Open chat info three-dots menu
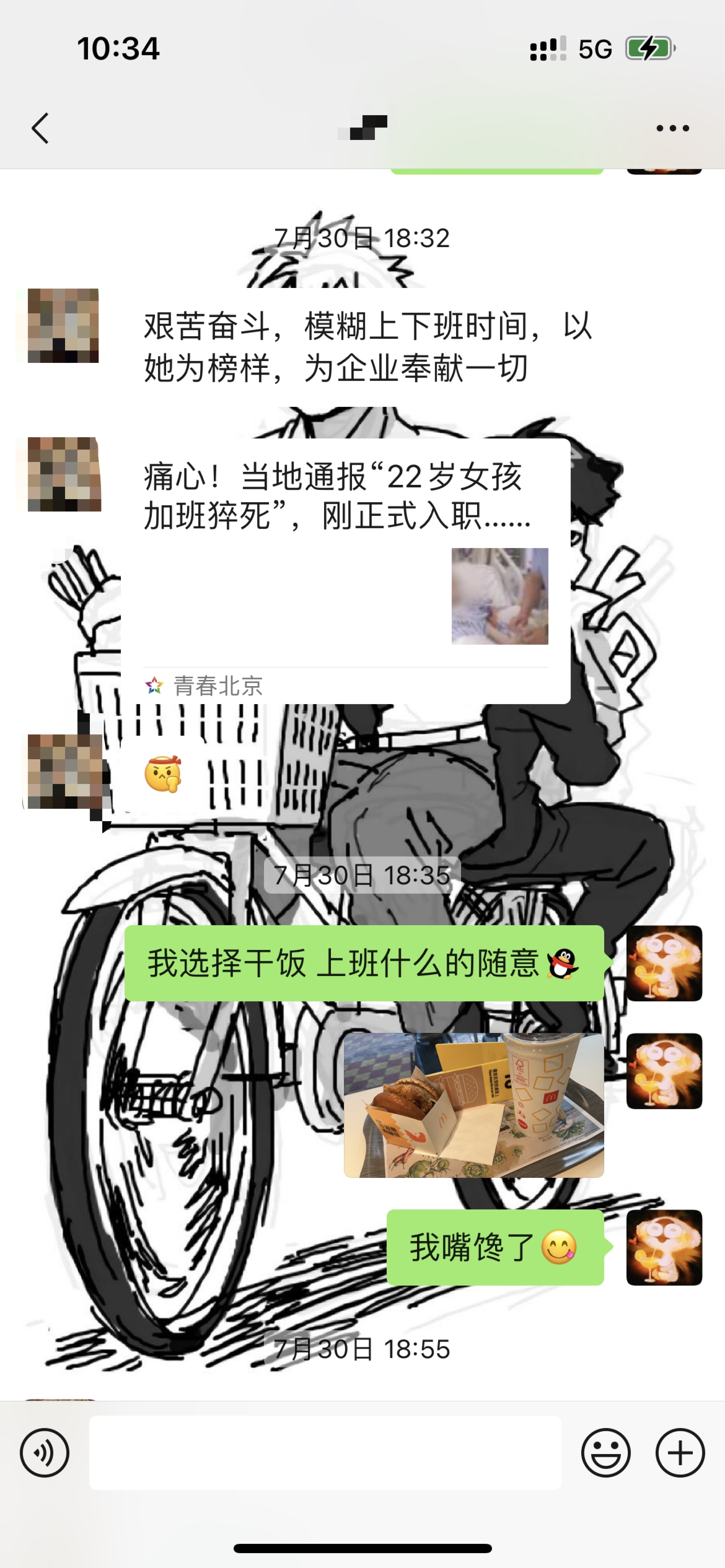The height and width of the screenshot is (1568, 725). pyautogui.click(x=672, y=129)
